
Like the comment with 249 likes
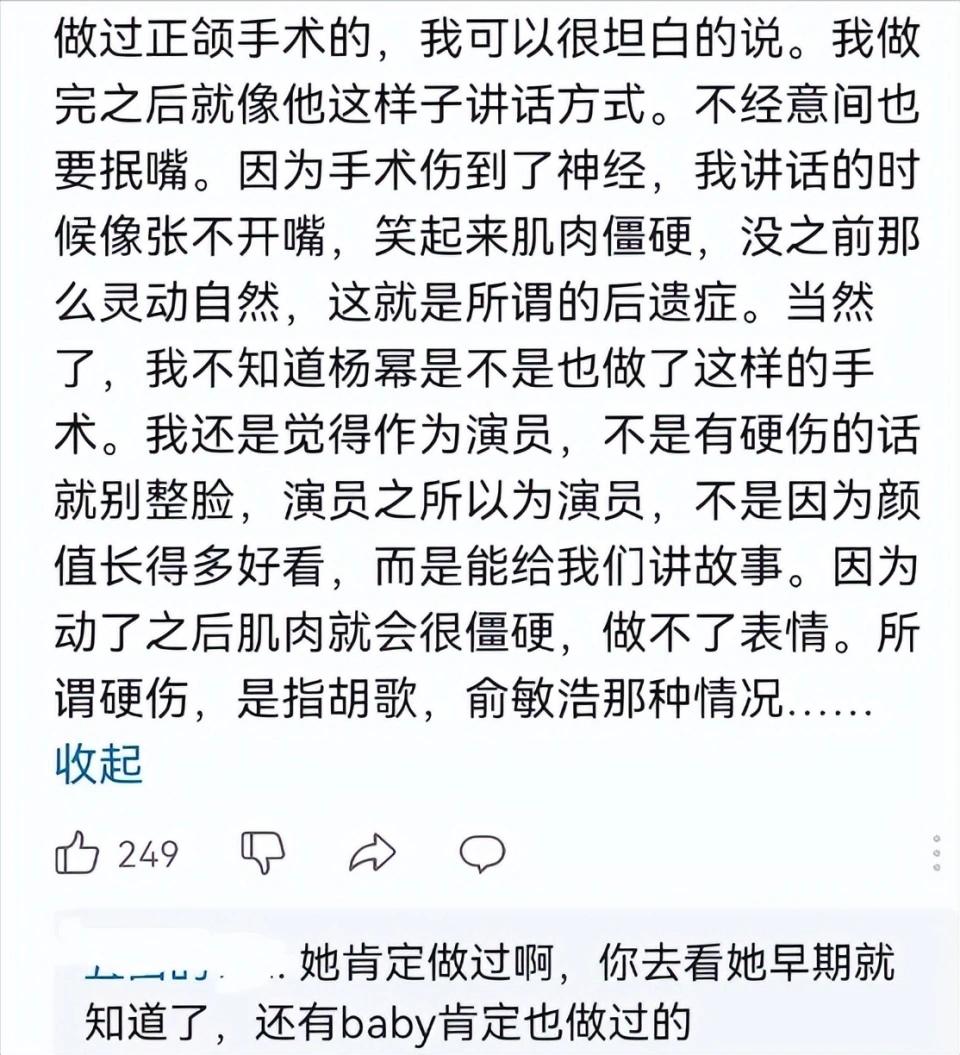pos(78,854)
